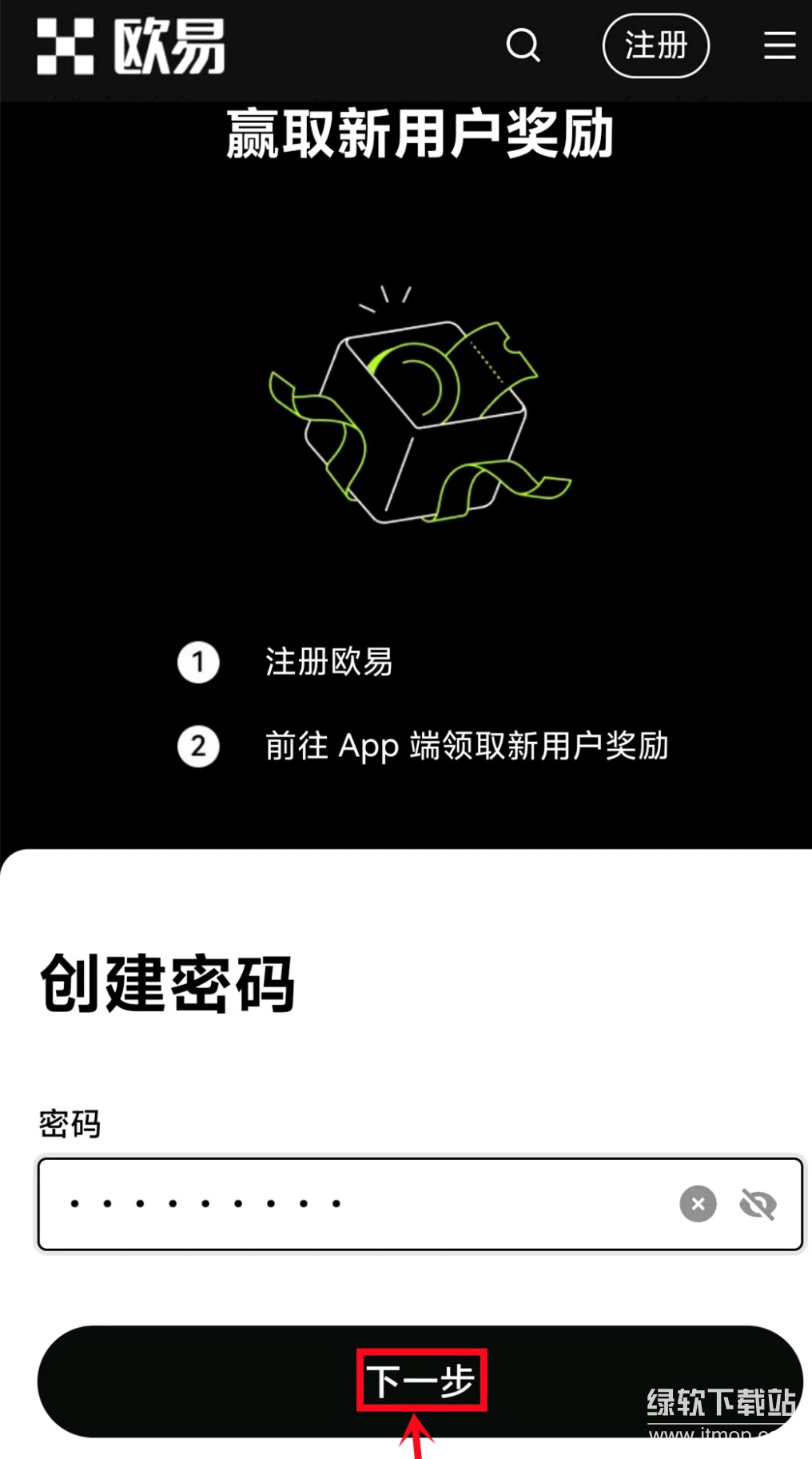Toggle password visibility eye icon
This screenshot has height=1459, width=812.
coord(758,1204)
